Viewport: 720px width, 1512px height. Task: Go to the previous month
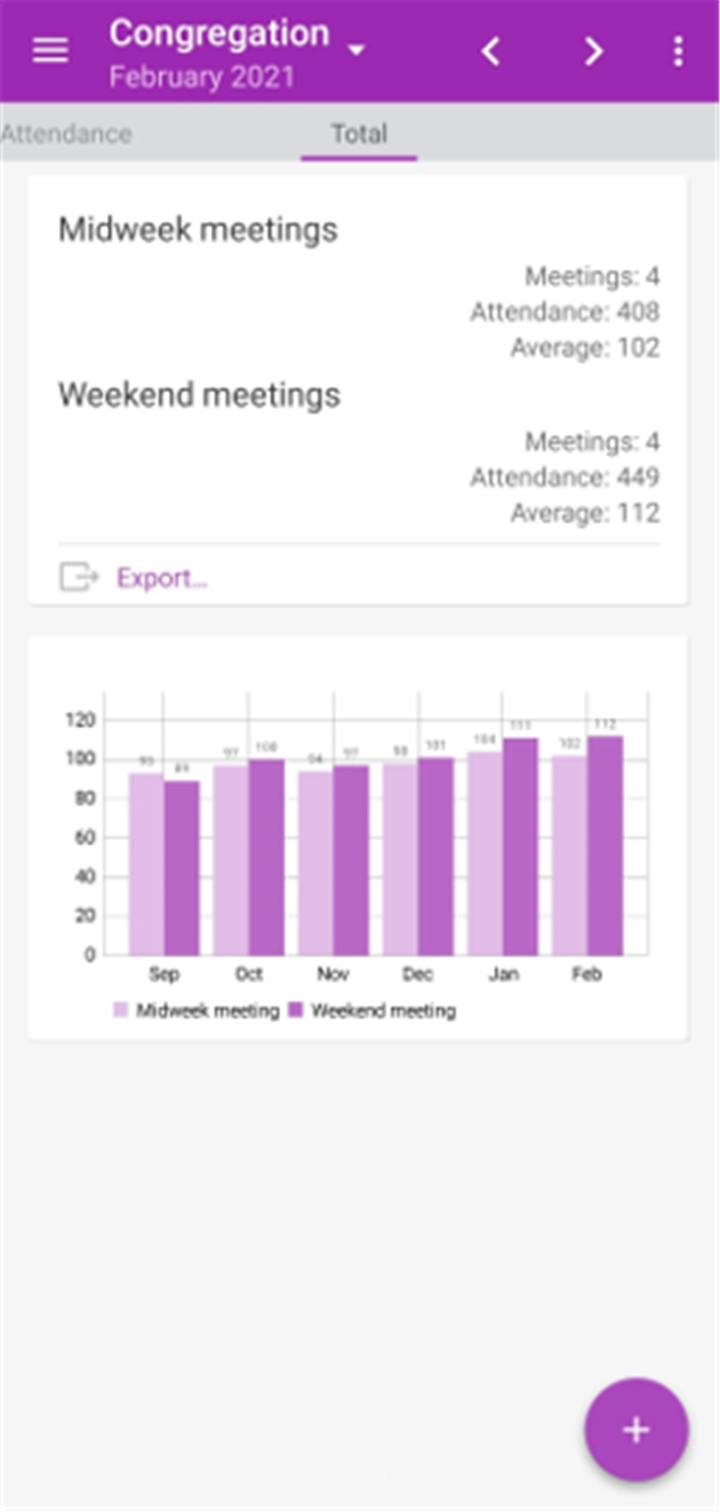coord(490,51)
